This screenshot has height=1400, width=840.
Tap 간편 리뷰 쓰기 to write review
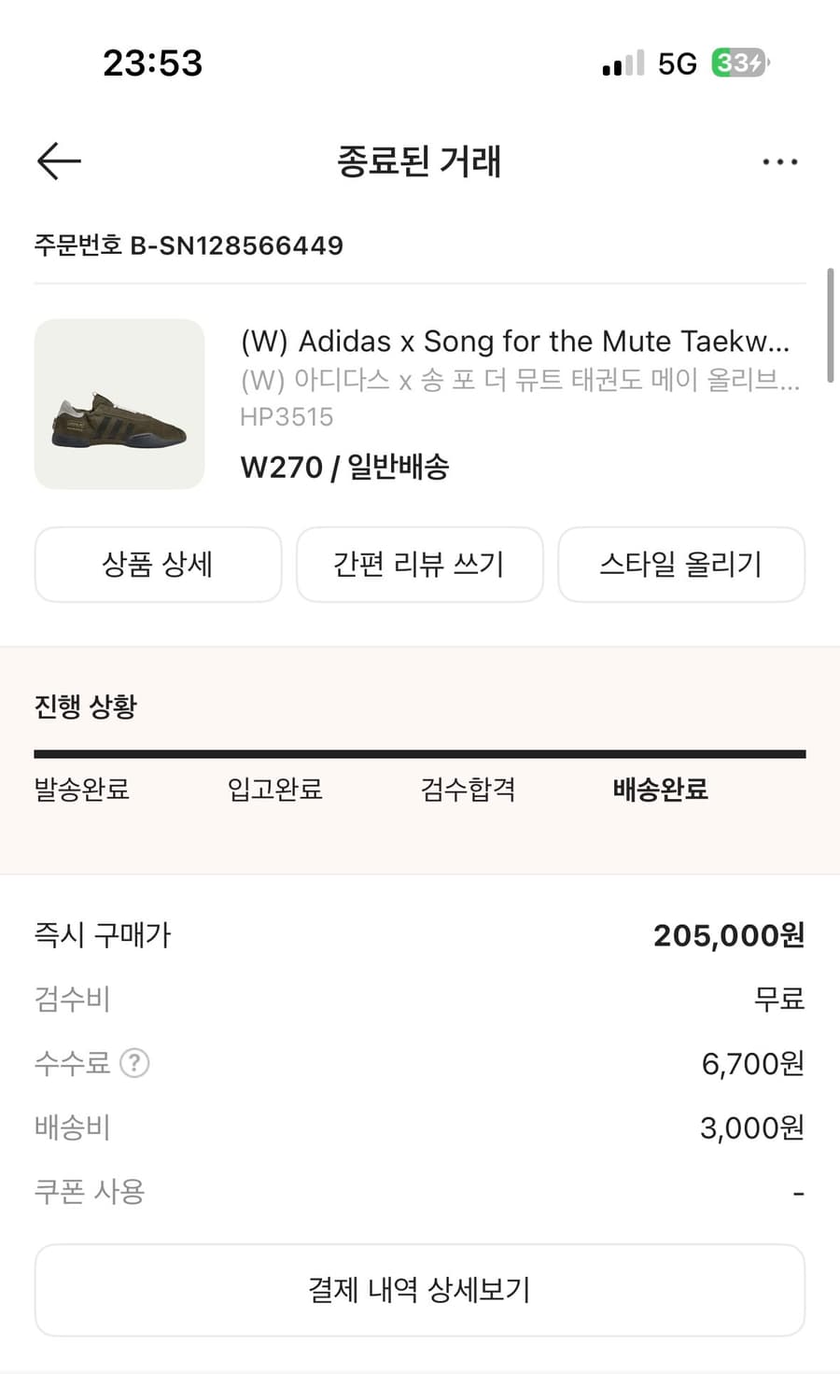click(x=419, y=565)
